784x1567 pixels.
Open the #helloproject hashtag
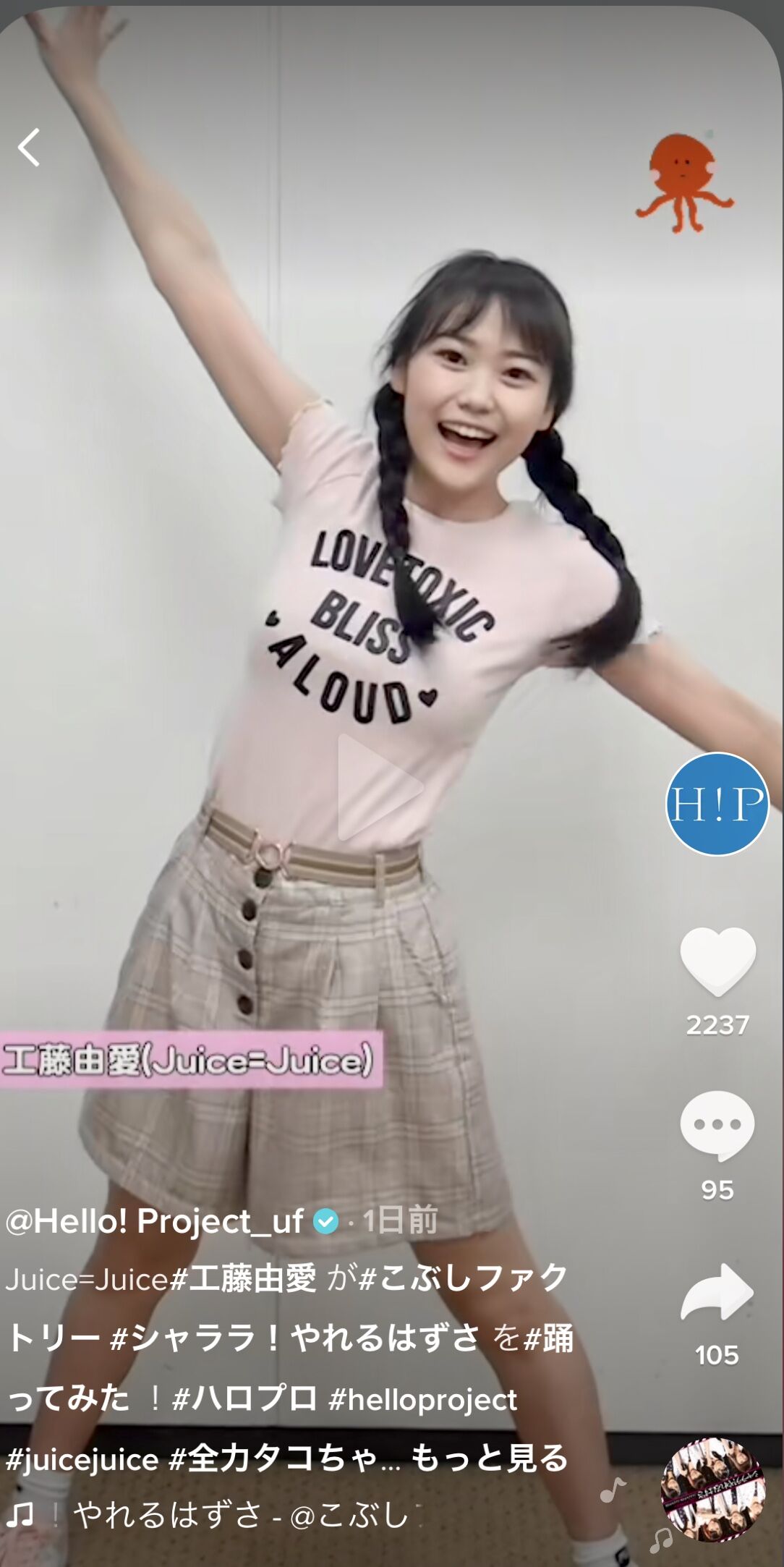click(423, 1399)
